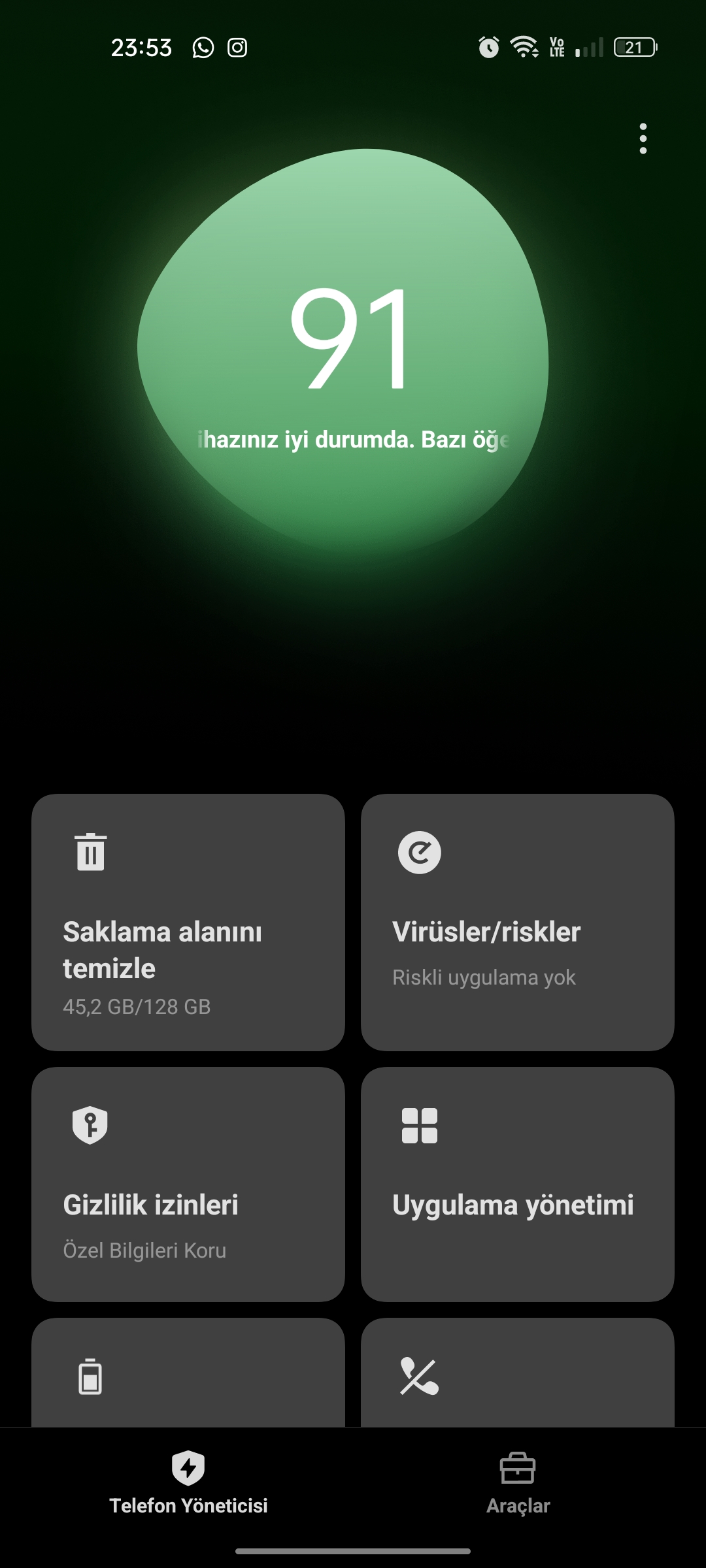Open the three-dot overflow menu
This screenshot has width=706, height=1568.
click(x=643, y=139)
